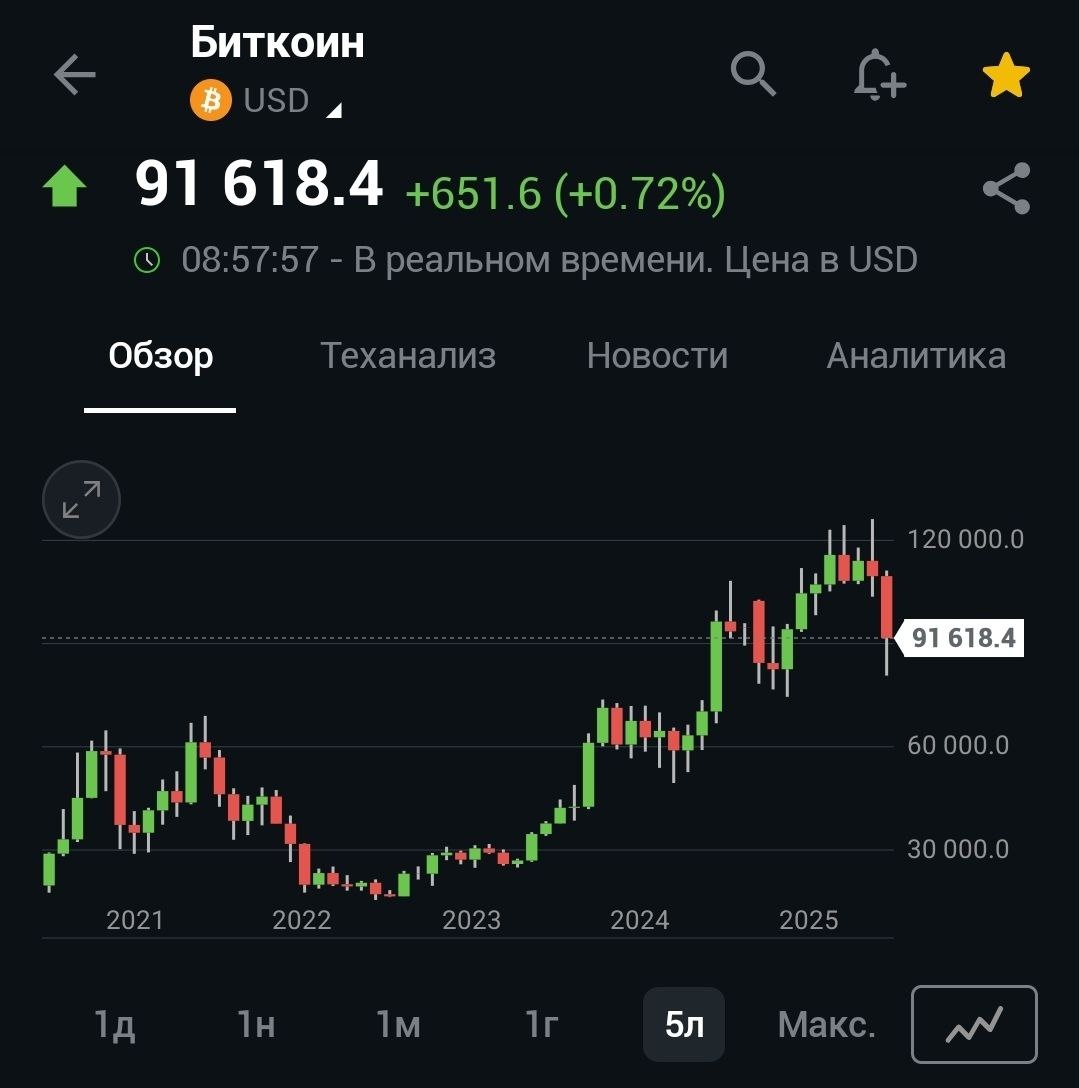
Task: Create a price alert via bell icon
Action: coord(880,74)
